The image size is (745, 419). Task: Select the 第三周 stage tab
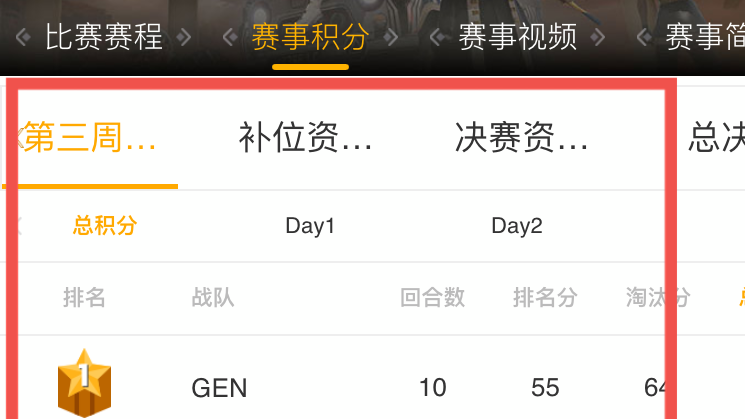[x=90, y=138]
